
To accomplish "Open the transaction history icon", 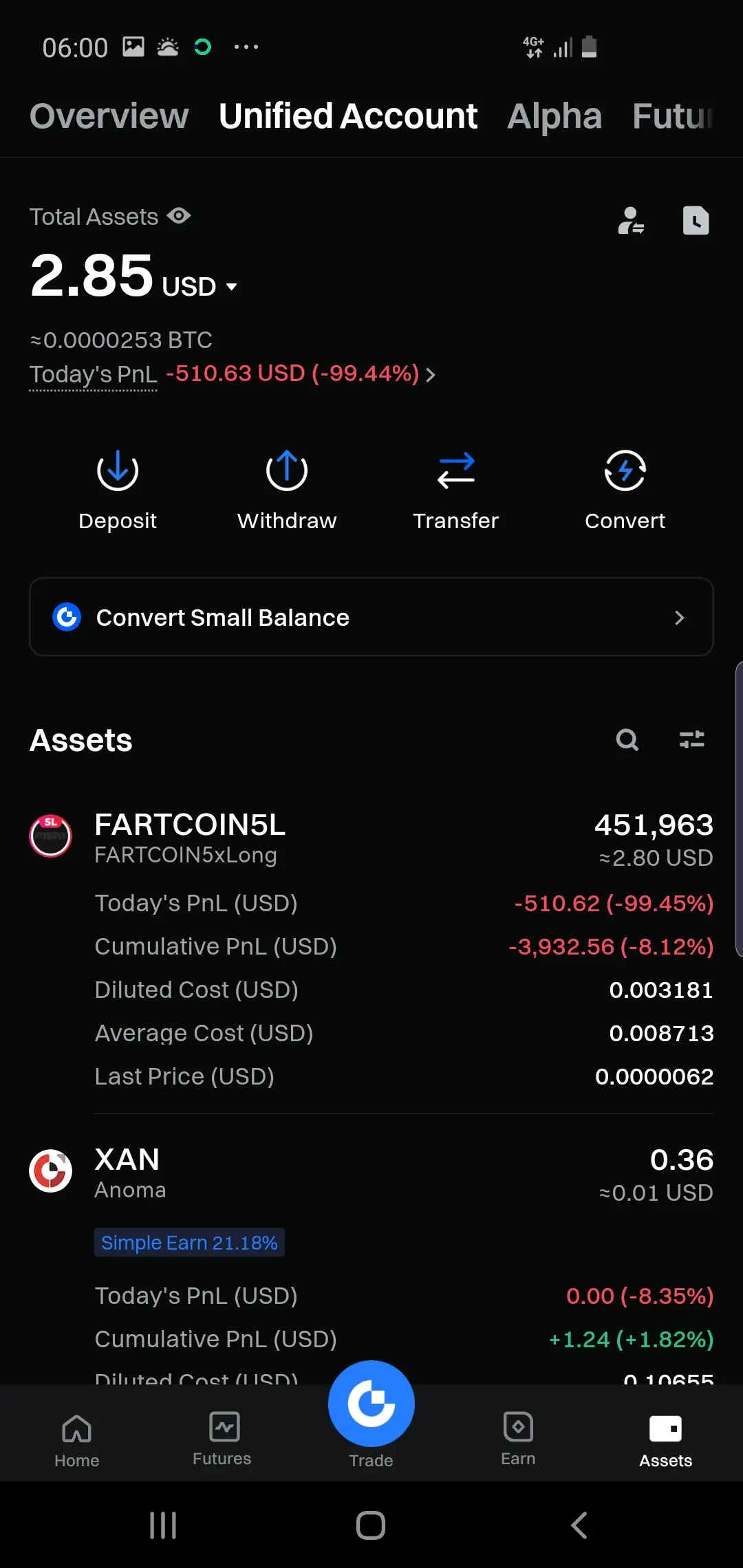I will tap(696, 221).
